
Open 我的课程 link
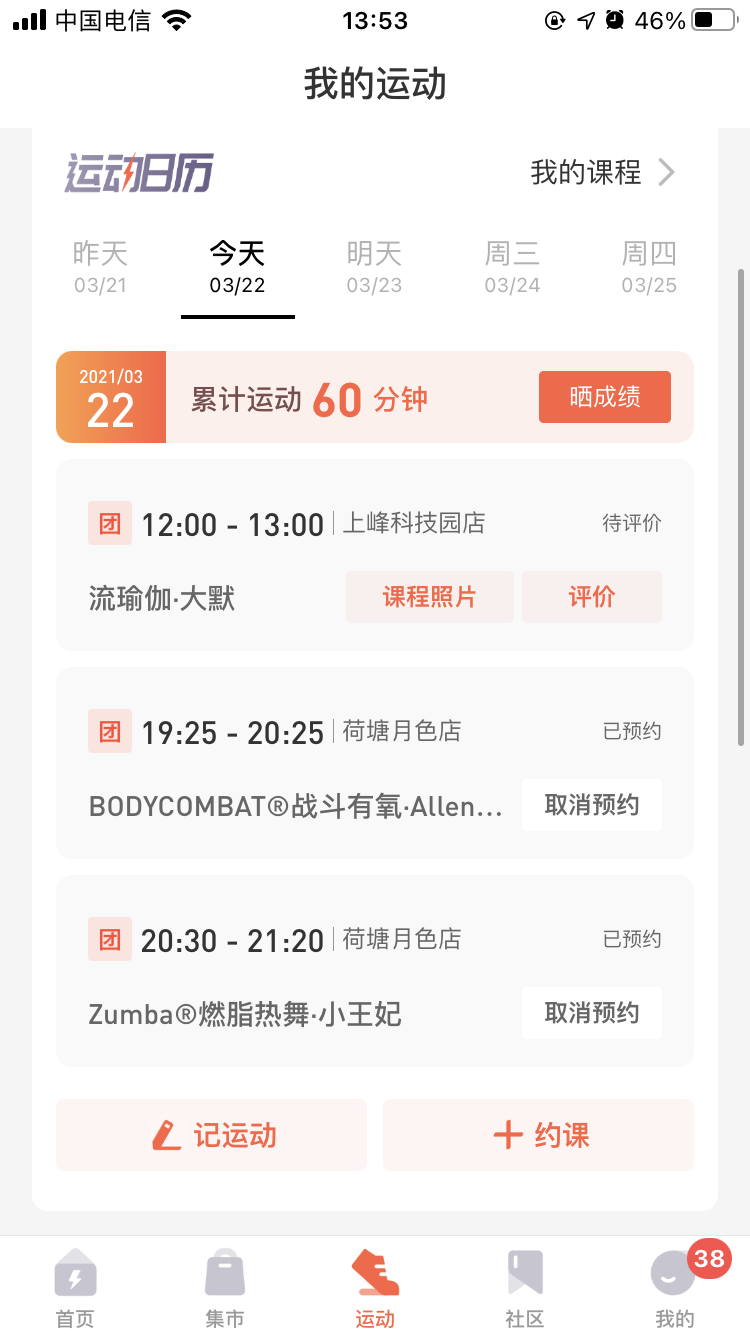pyautogui.click(x=602, y=173)
